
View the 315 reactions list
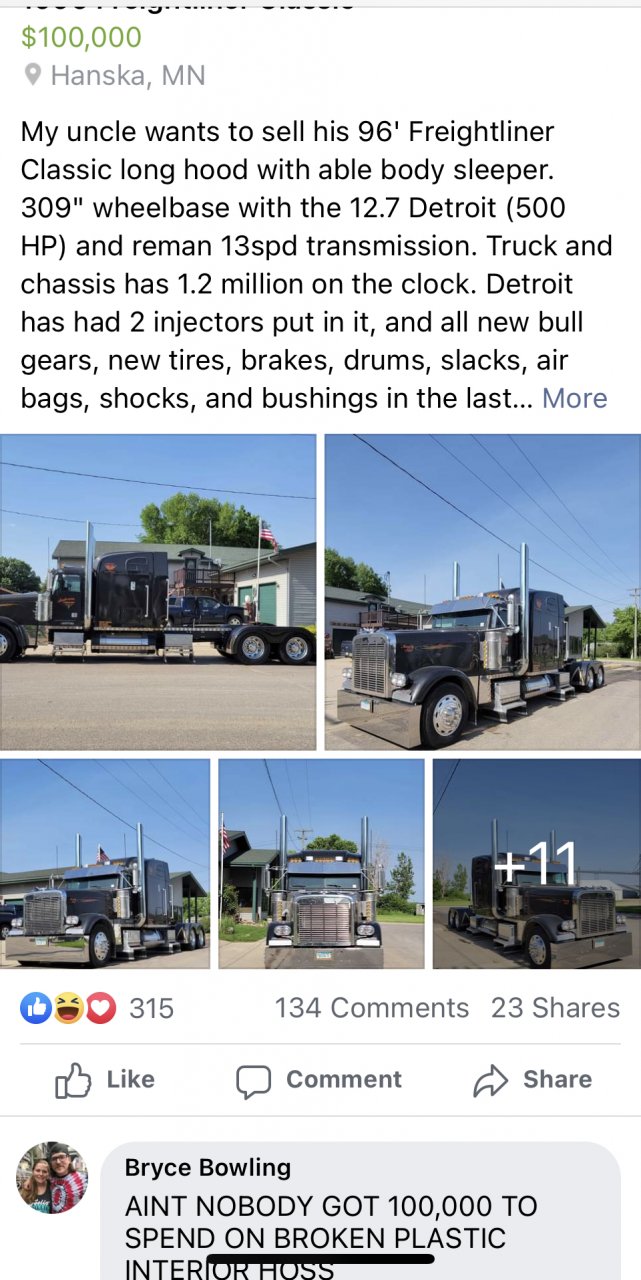pos(97,1008)
